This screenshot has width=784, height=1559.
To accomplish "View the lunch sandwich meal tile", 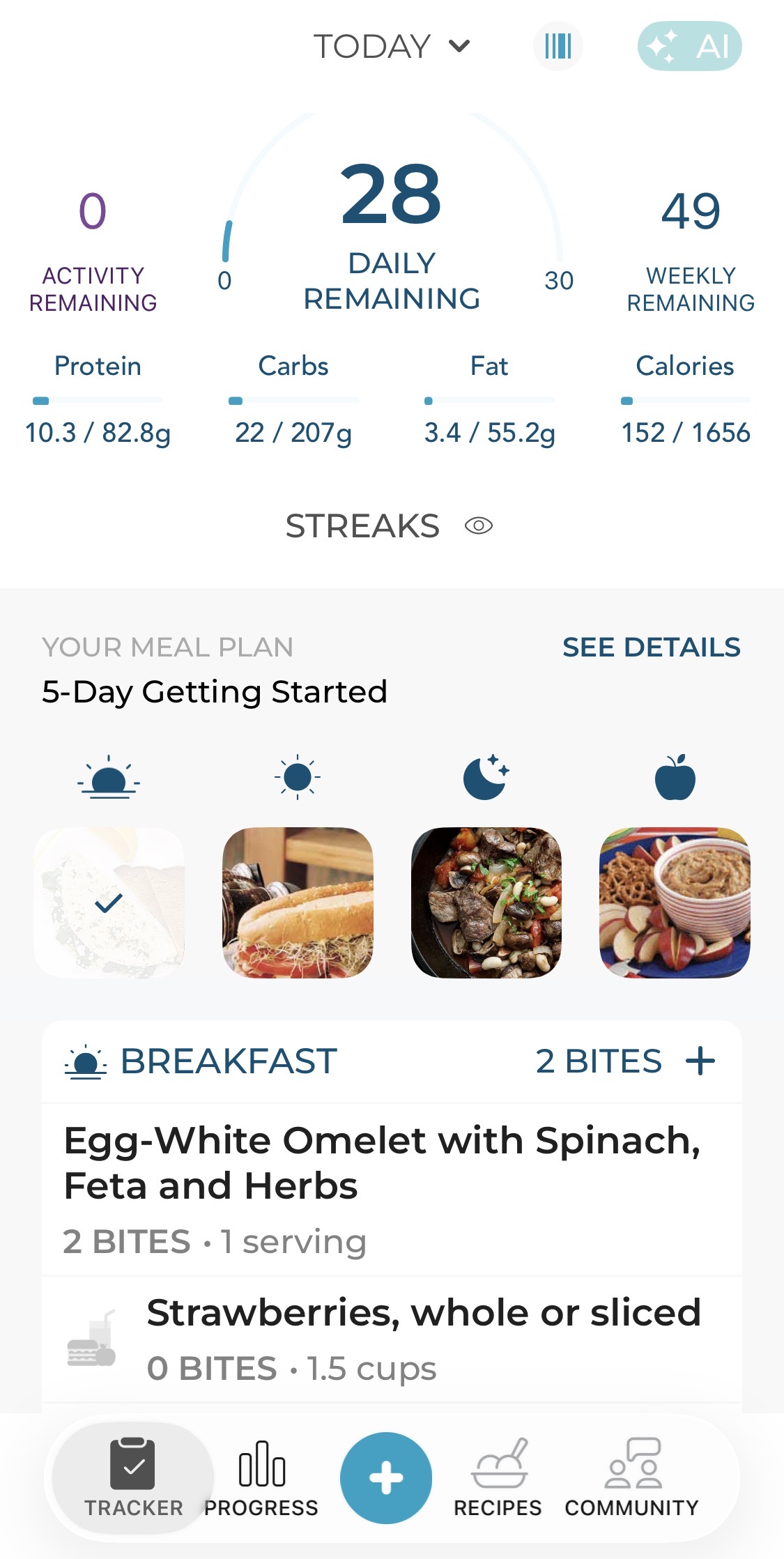I will click(x=298, y=903).
